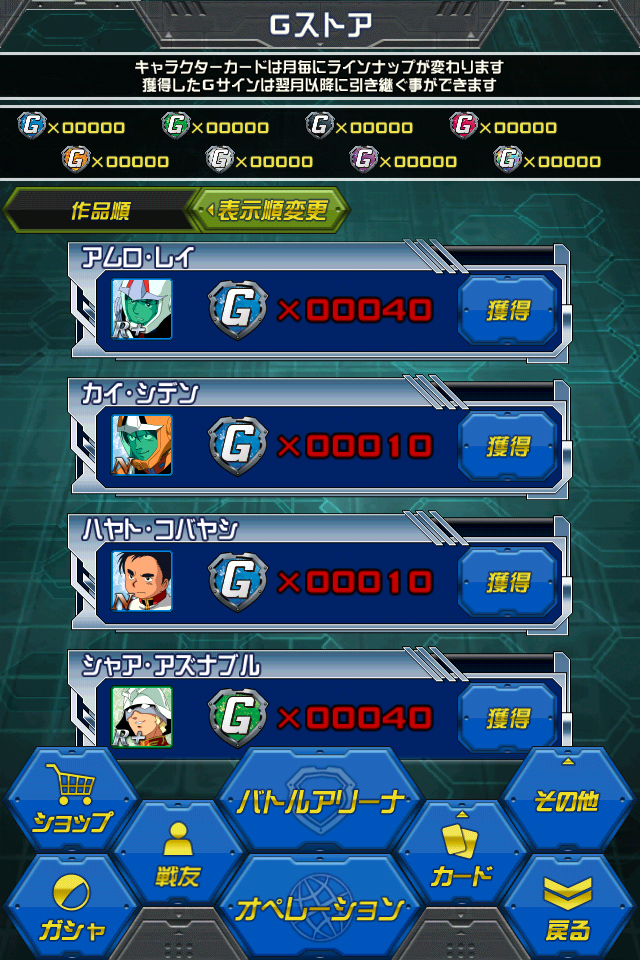Expand the その他 menu
The height and width of the screenshot is (960, 640).
pos(567,801)
